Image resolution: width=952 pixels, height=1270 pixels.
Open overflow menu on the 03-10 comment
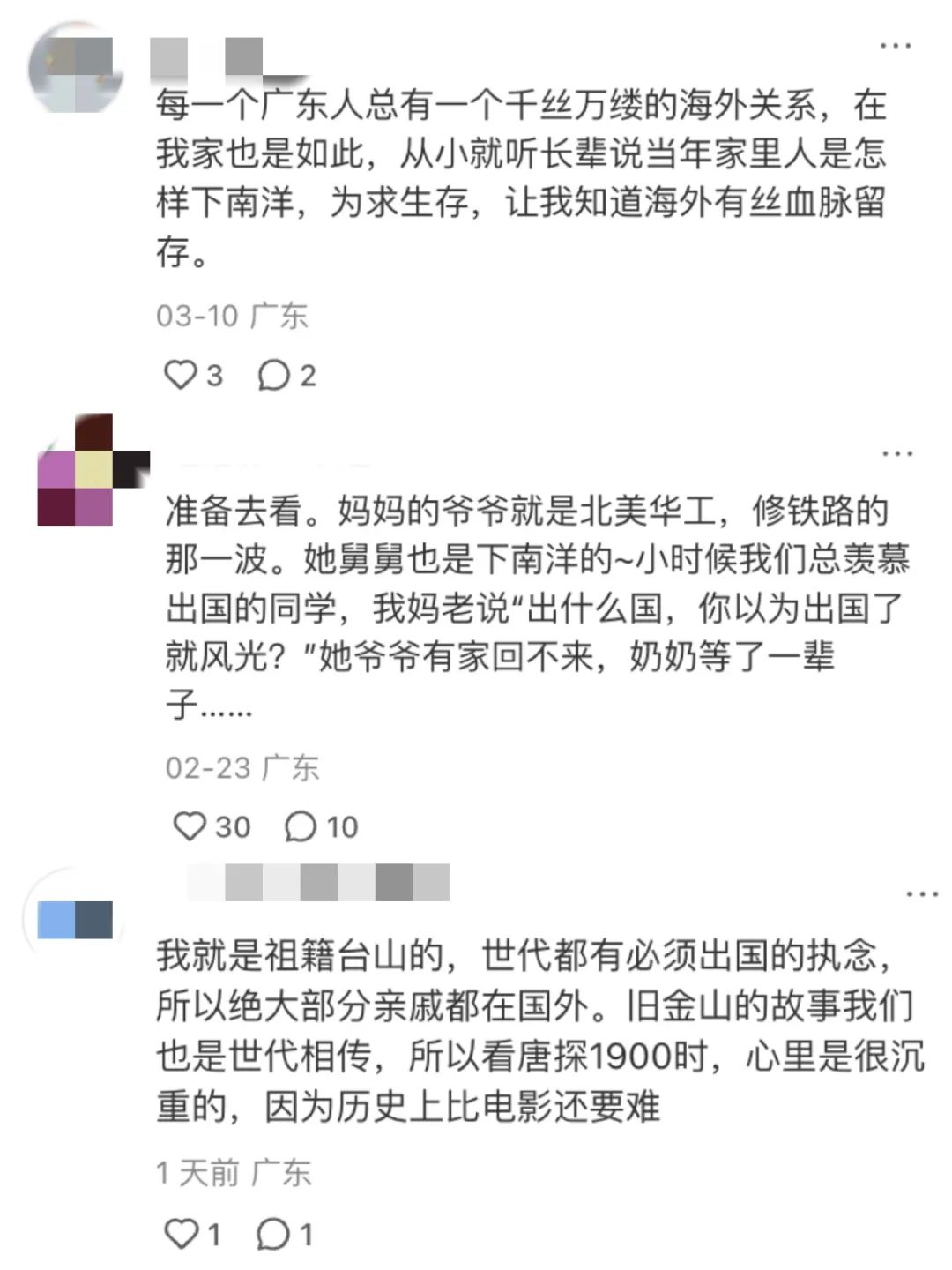tap(896, 46)
